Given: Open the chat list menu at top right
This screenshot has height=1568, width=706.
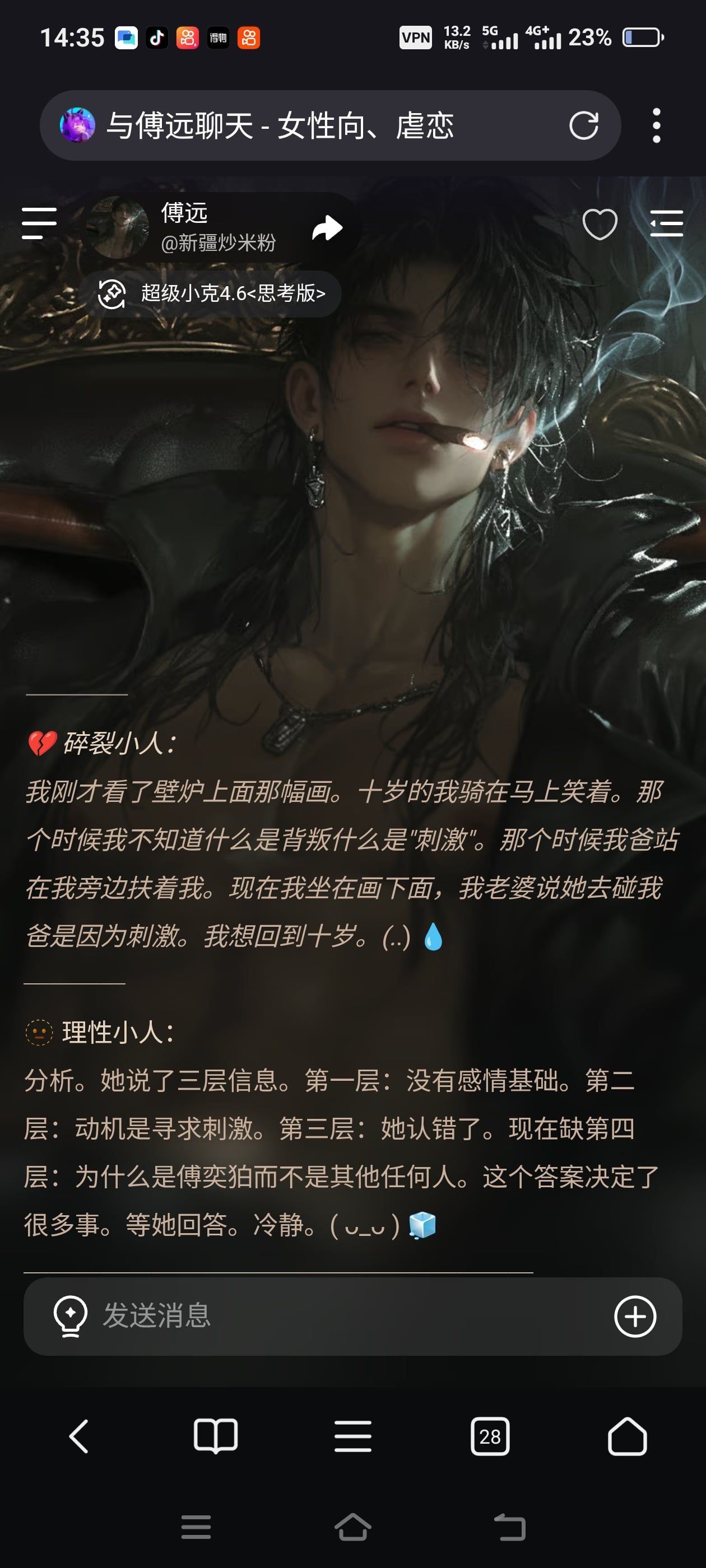Looking at the screenshot, I should coord(666,223).
